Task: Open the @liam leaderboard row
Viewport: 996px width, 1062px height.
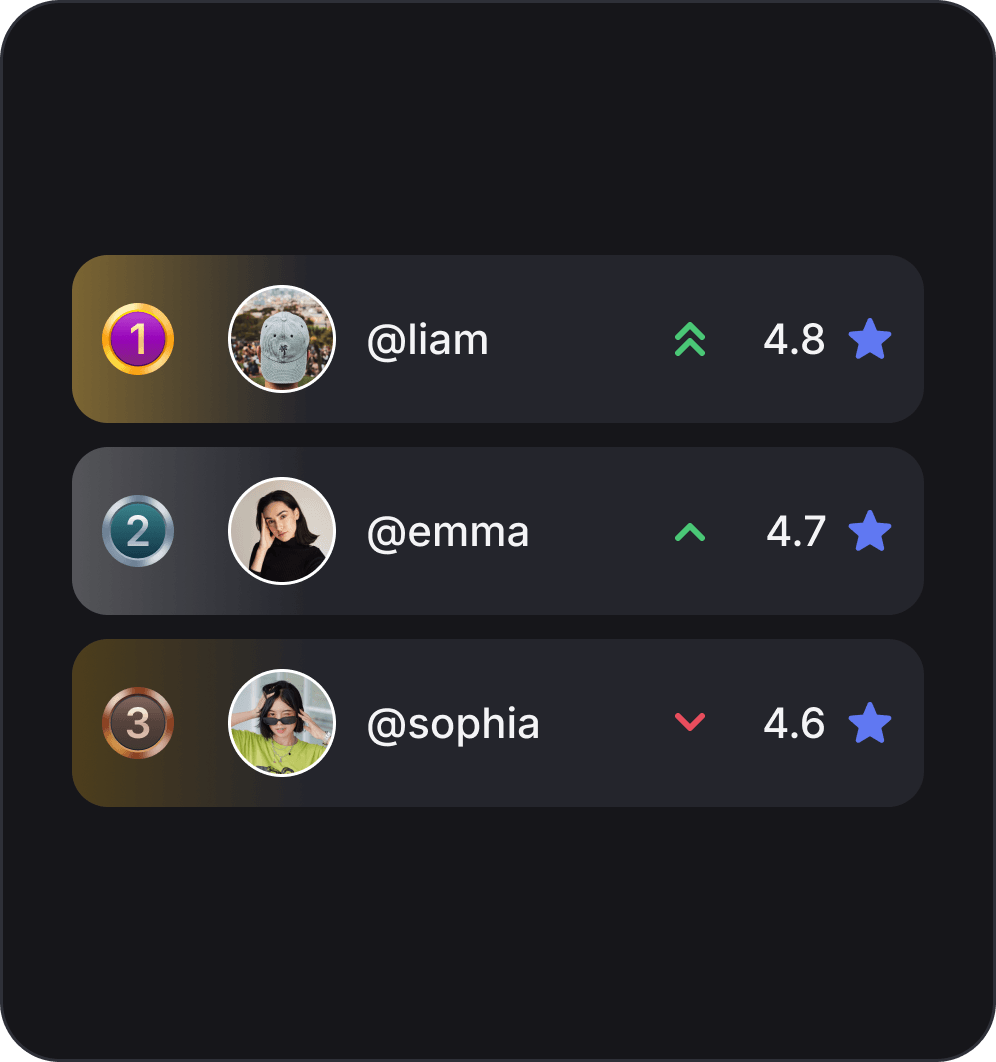Action: point(497,339)
